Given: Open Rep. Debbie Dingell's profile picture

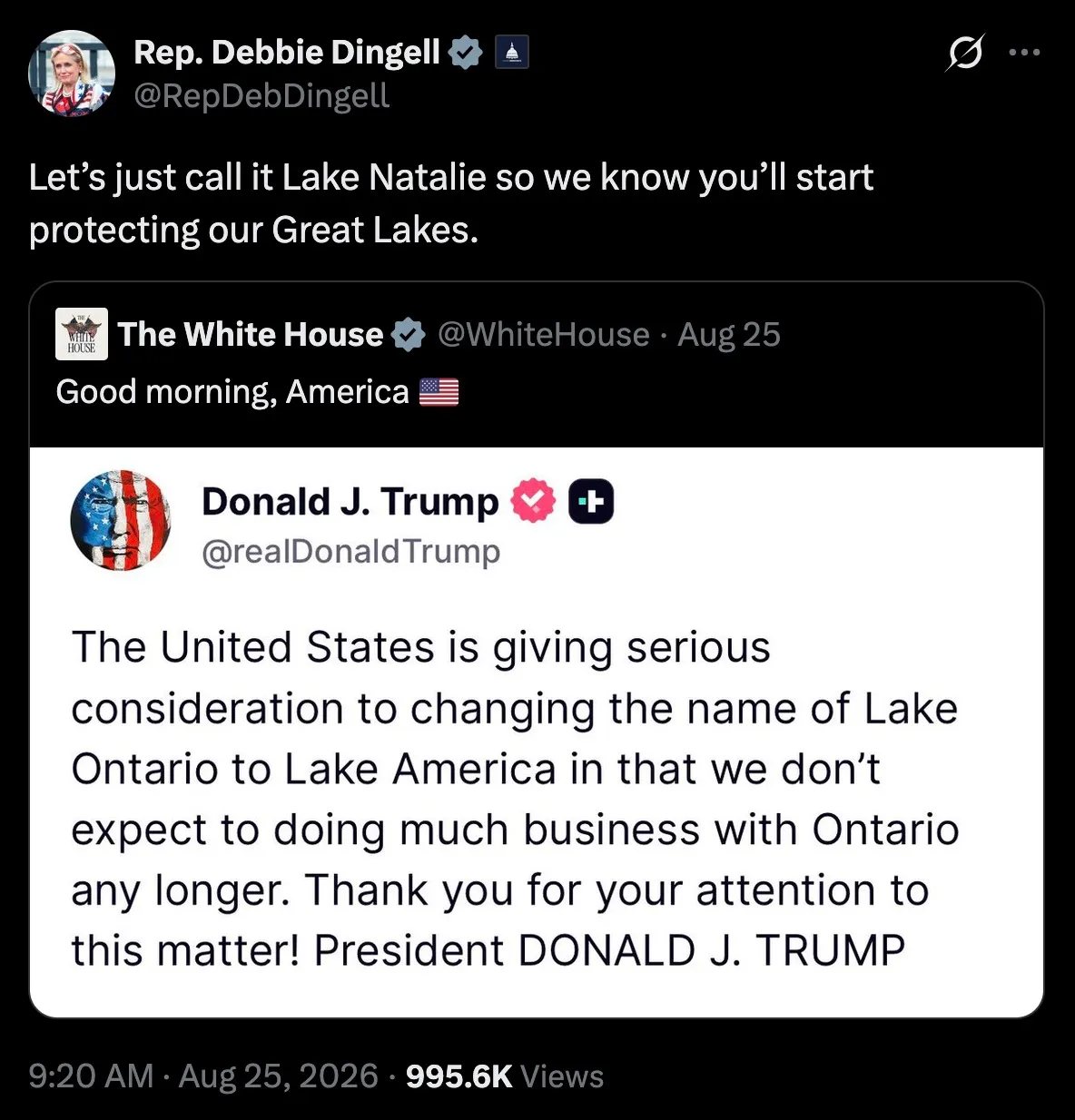Looking at the screenshot, I should (73, 74).
